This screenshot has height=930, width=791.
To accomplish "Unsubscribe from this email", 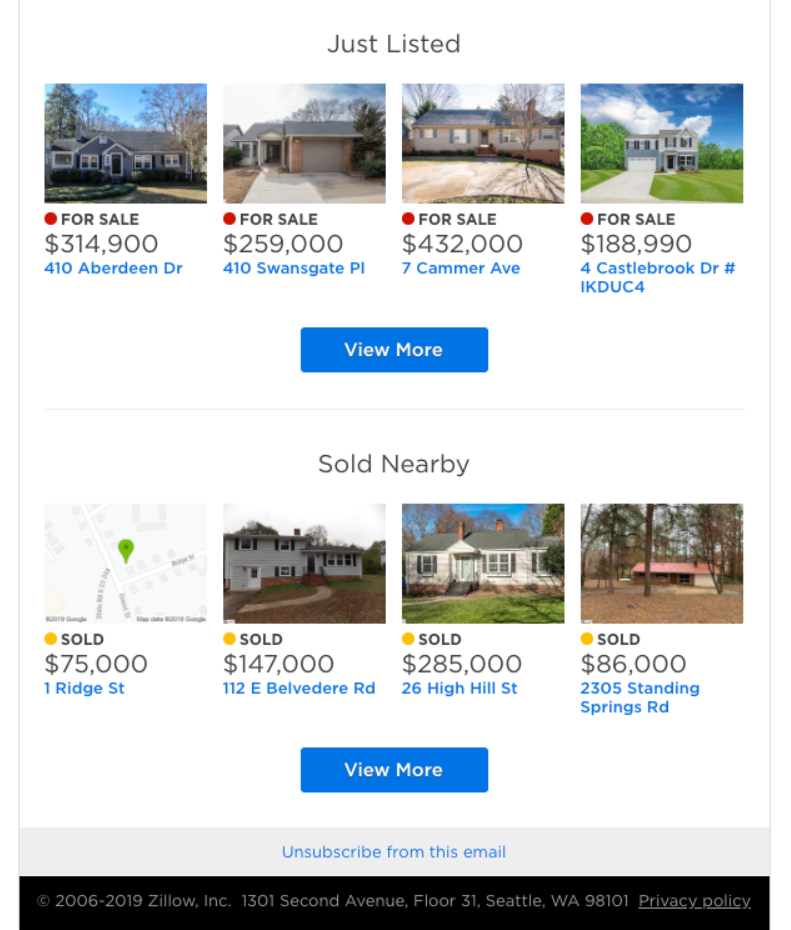I will 394,852.
